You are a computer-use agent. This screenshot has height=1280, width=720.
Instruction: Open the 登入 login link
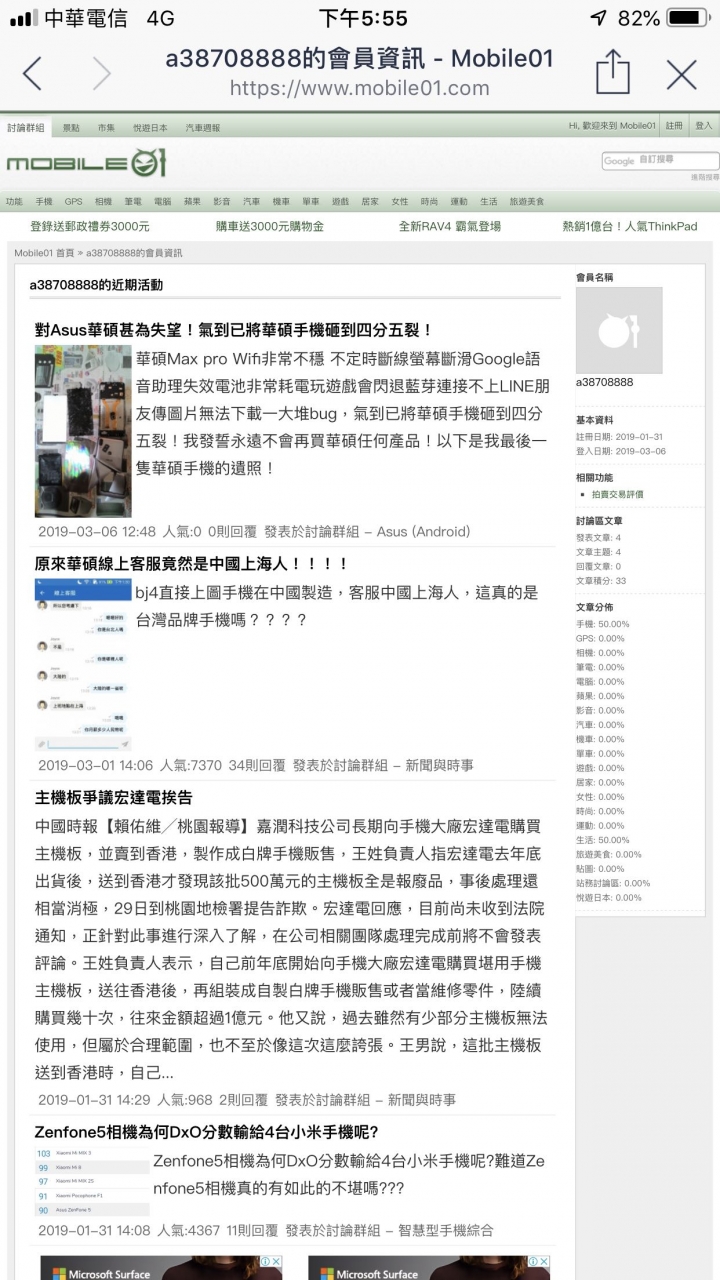click(x=704, y=126)
